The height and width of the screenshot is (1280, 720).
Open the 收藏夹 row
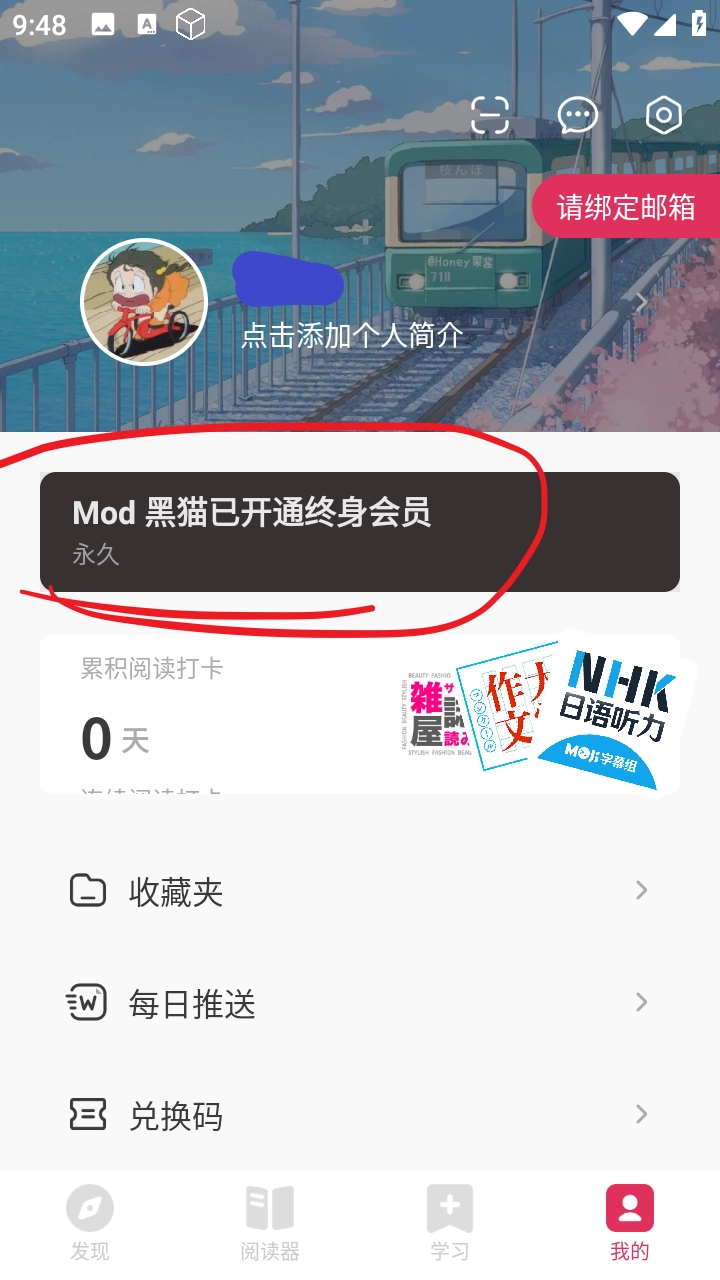coord(360,891)
